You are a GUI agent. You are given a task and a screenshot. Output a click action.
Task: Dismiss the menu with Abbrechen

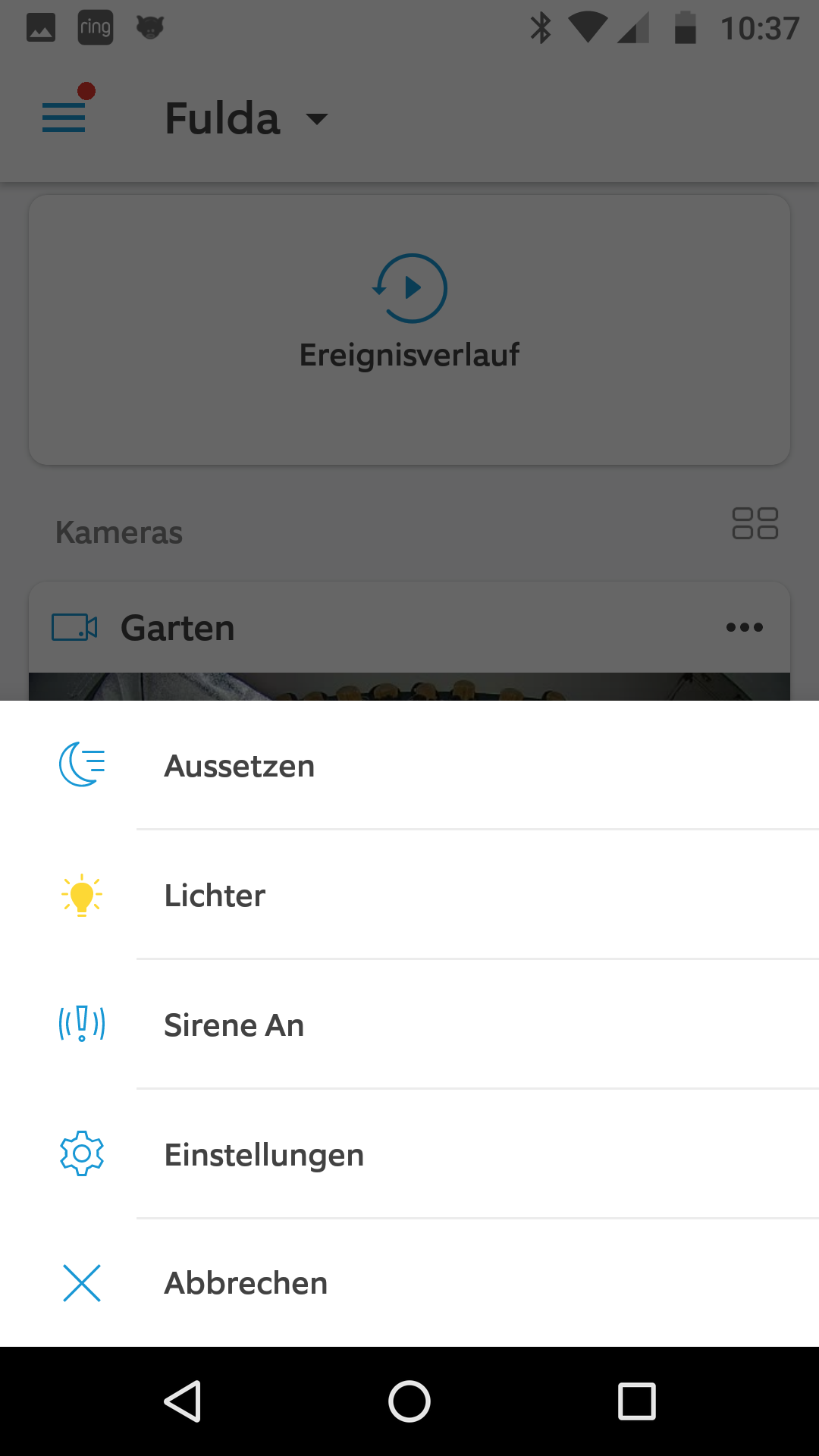pyautogui.click(x=246, y=1283)
